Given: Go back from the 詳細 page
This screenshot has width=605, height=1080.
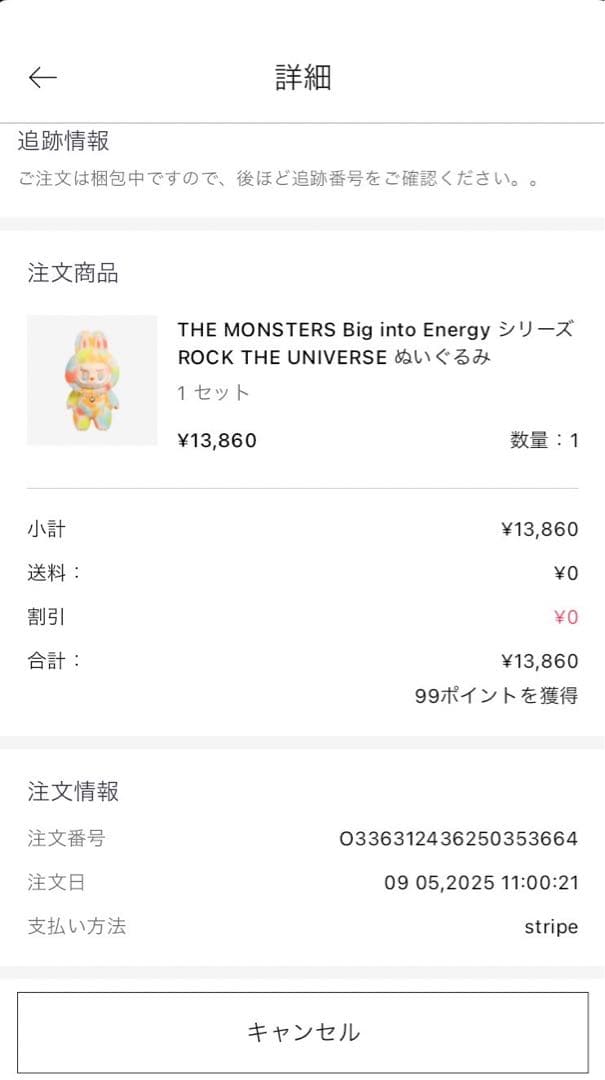Looking at the screenshot, I should coord(43,77).
